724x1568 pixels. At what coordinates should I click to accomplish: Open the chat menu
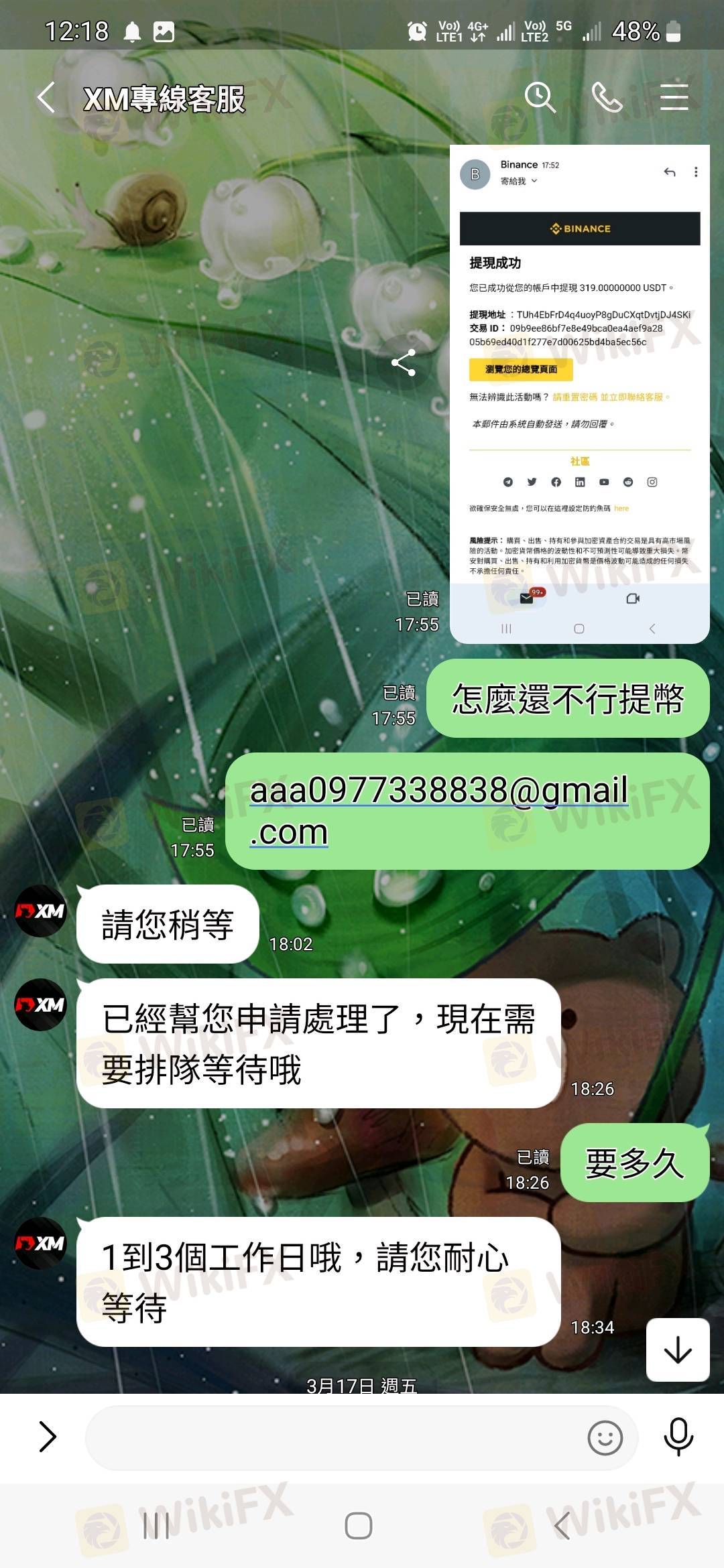point(674,98)
